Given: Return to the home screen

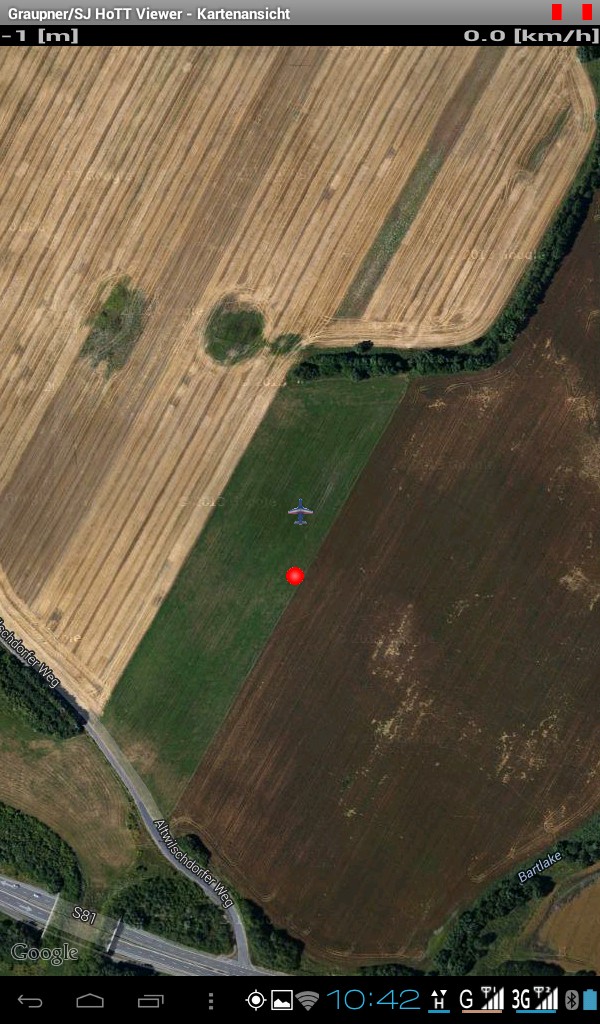Looking at the screenshot, I should [x=90, y=1000].
